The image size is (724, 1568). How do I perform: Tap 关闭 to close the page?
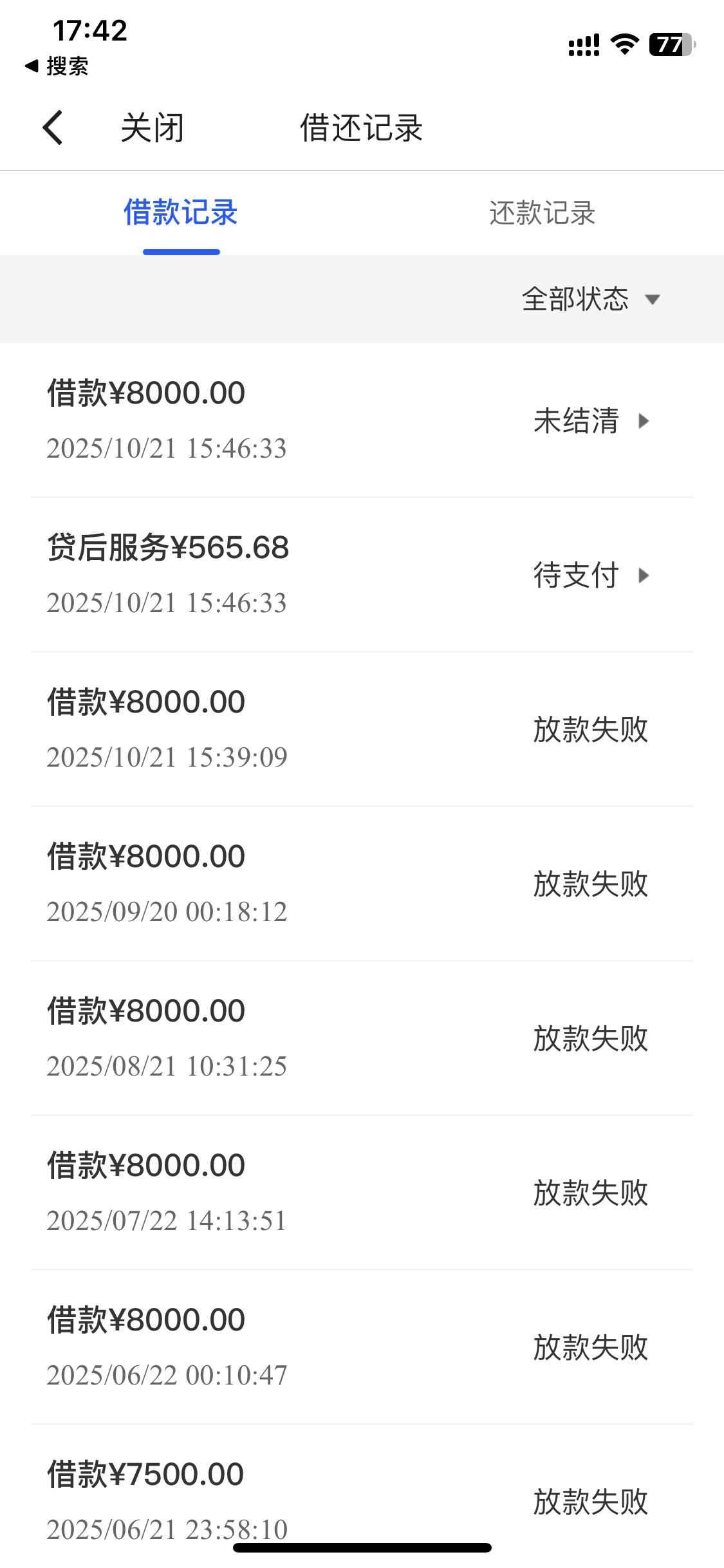153,127
